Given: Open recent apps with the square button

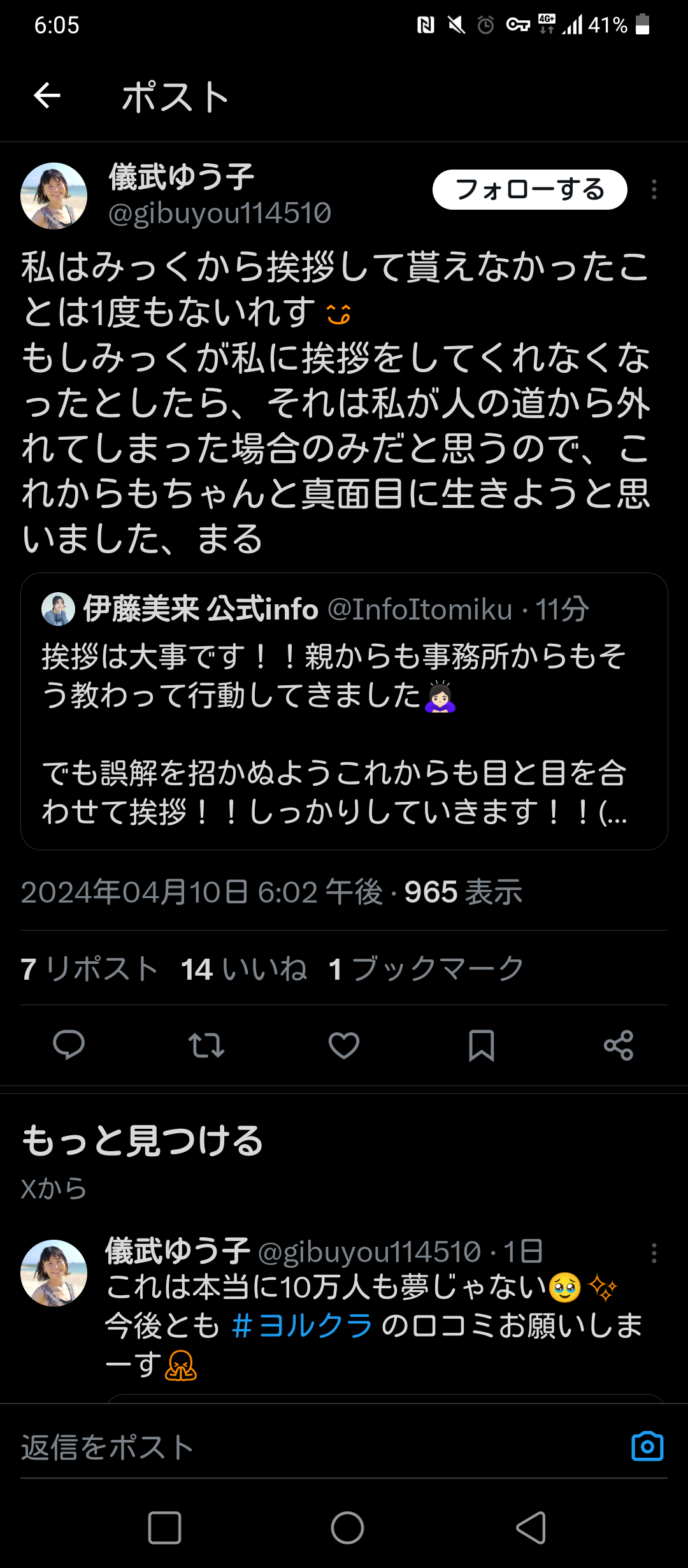Looking at the screenshot, I should tap(164, 1528).
